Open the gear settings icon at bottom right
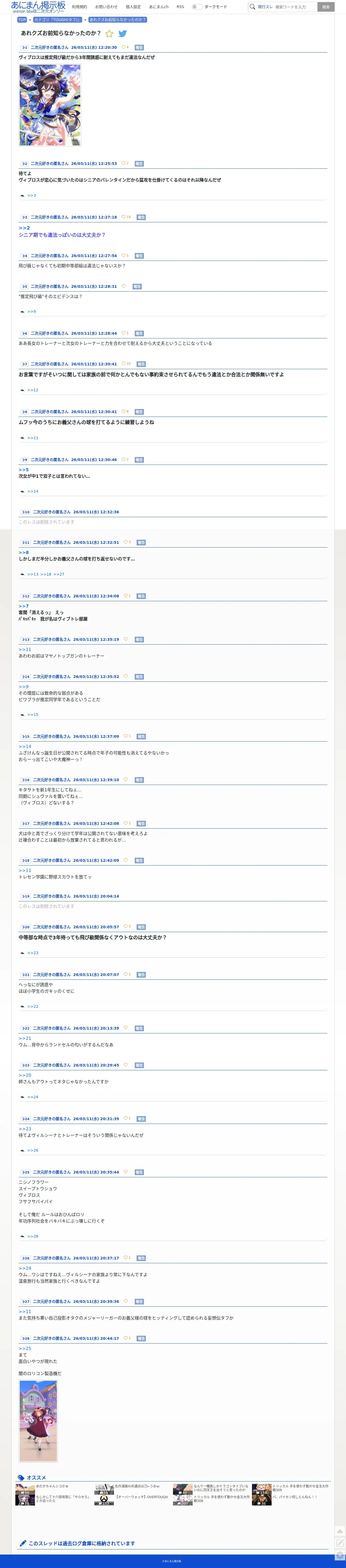The image size is (346, 1568). tap(340, 1555)
